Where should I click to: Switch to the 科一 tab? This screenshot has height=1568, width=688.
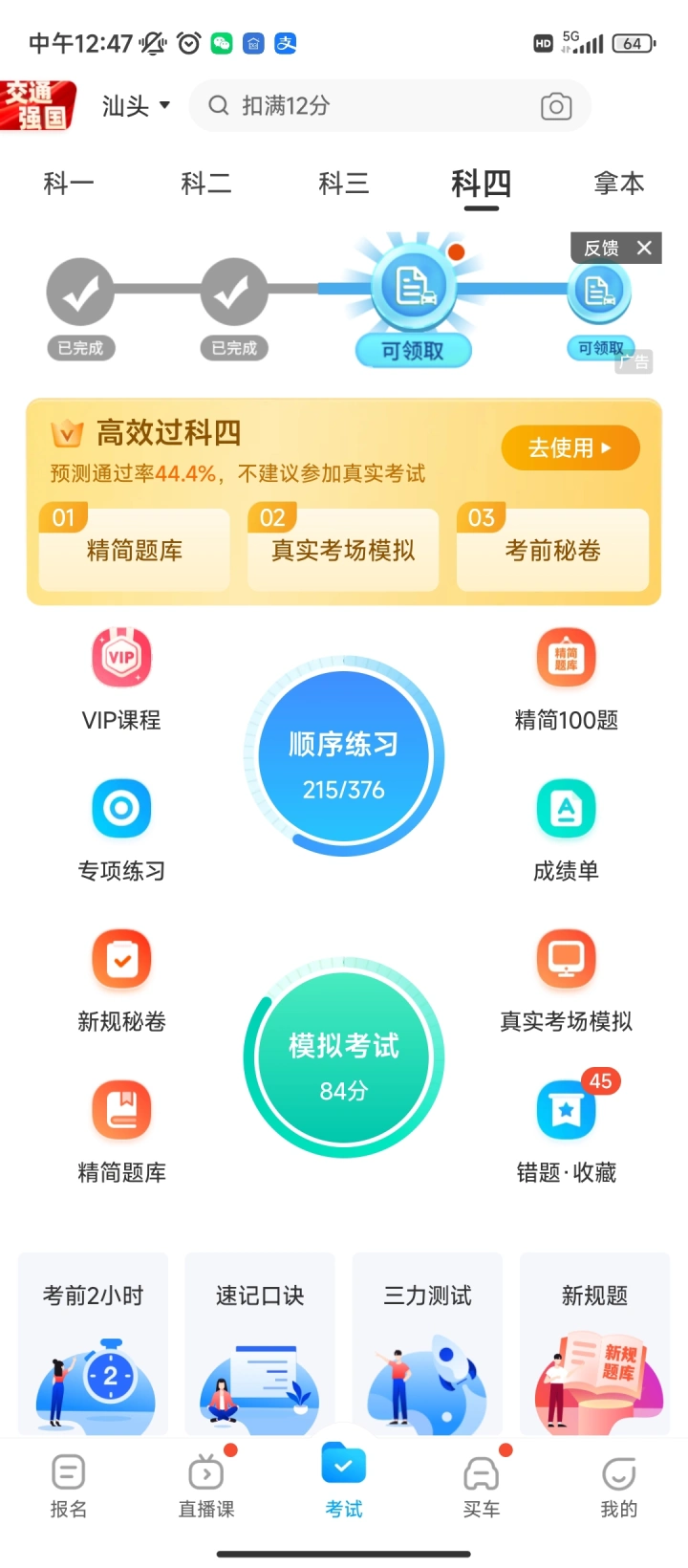tap(69, 183)
